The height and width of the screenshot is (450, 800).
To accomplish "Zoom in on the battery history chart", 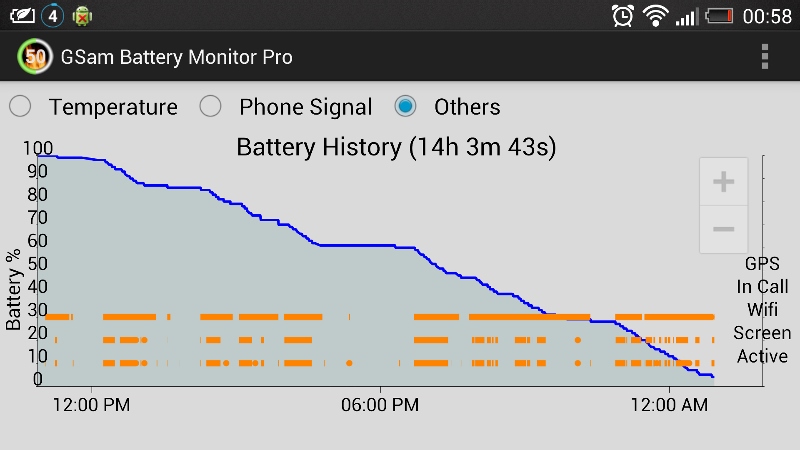I will (723, 181).
